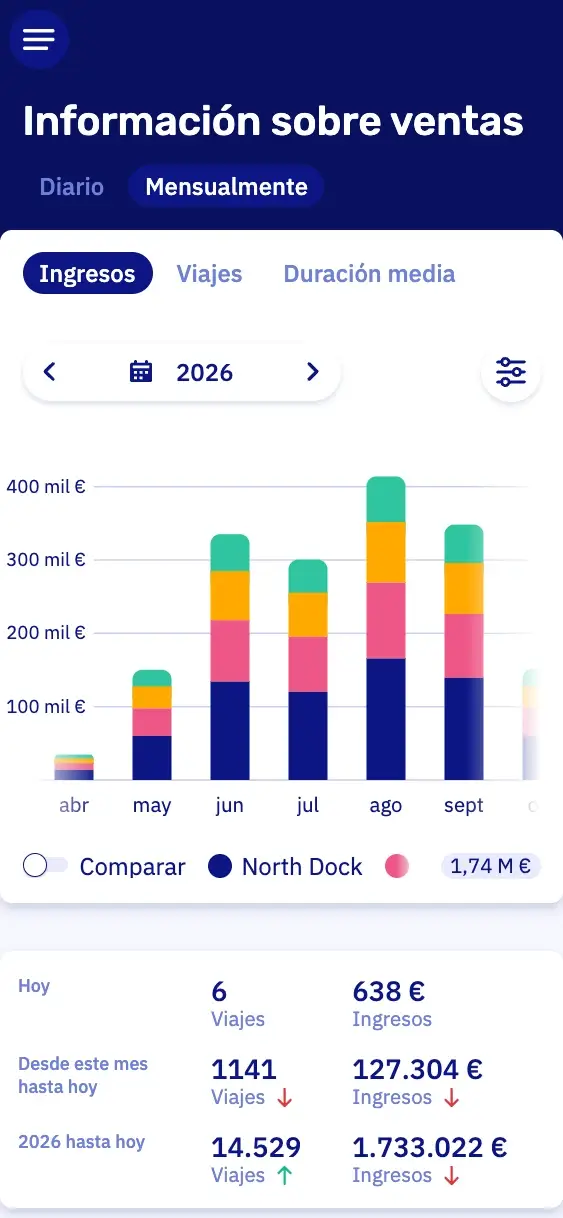The image size is (563, 1218).
Task: Open the Duración media tab
Action: pyautogui.click(x=369, y=274)
